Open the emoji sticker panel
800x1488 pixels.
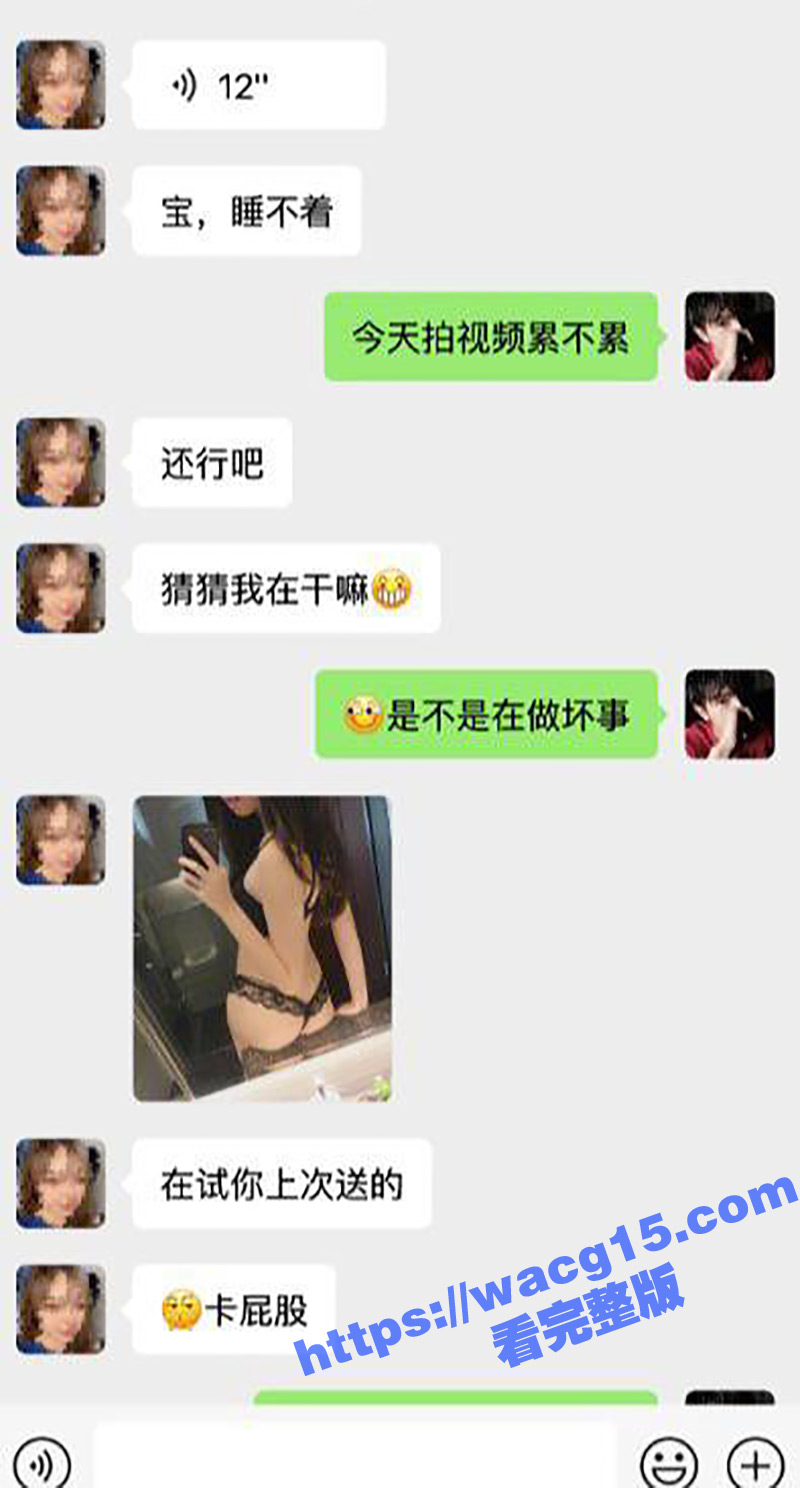669,1463
